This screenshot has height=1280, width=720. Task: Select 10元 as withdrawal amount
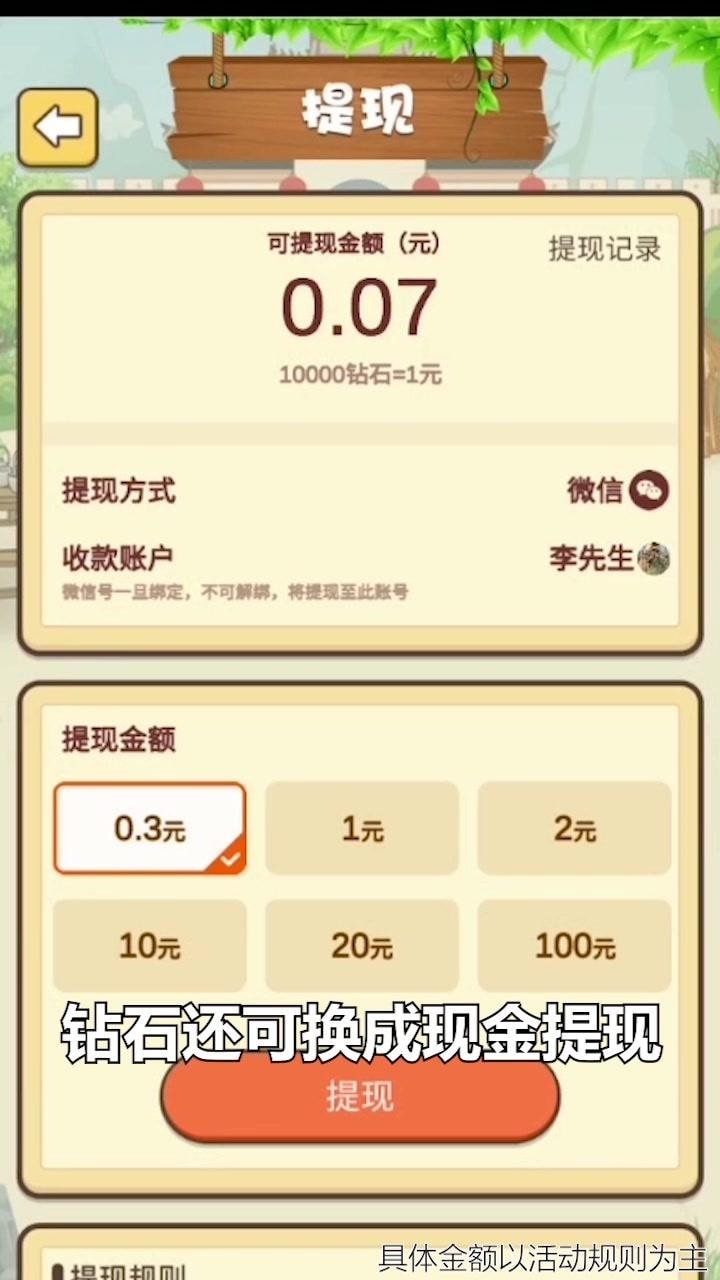point(150,945)
